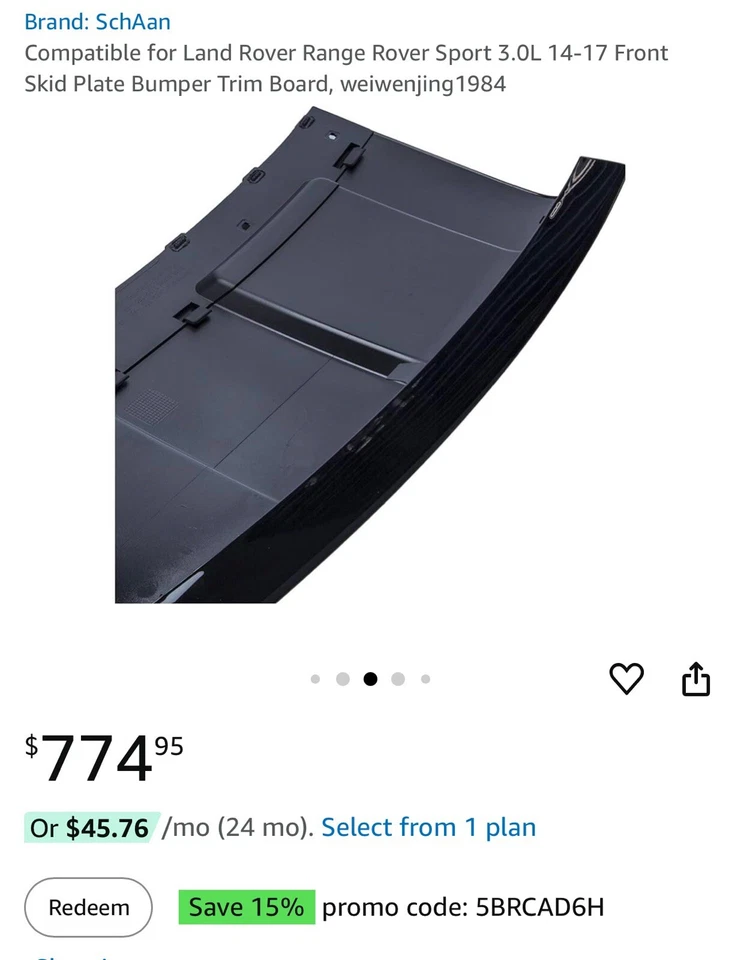Open the SchAan brand link
The height and width of the screenshot is (960, 741).
tap(97, 22)
